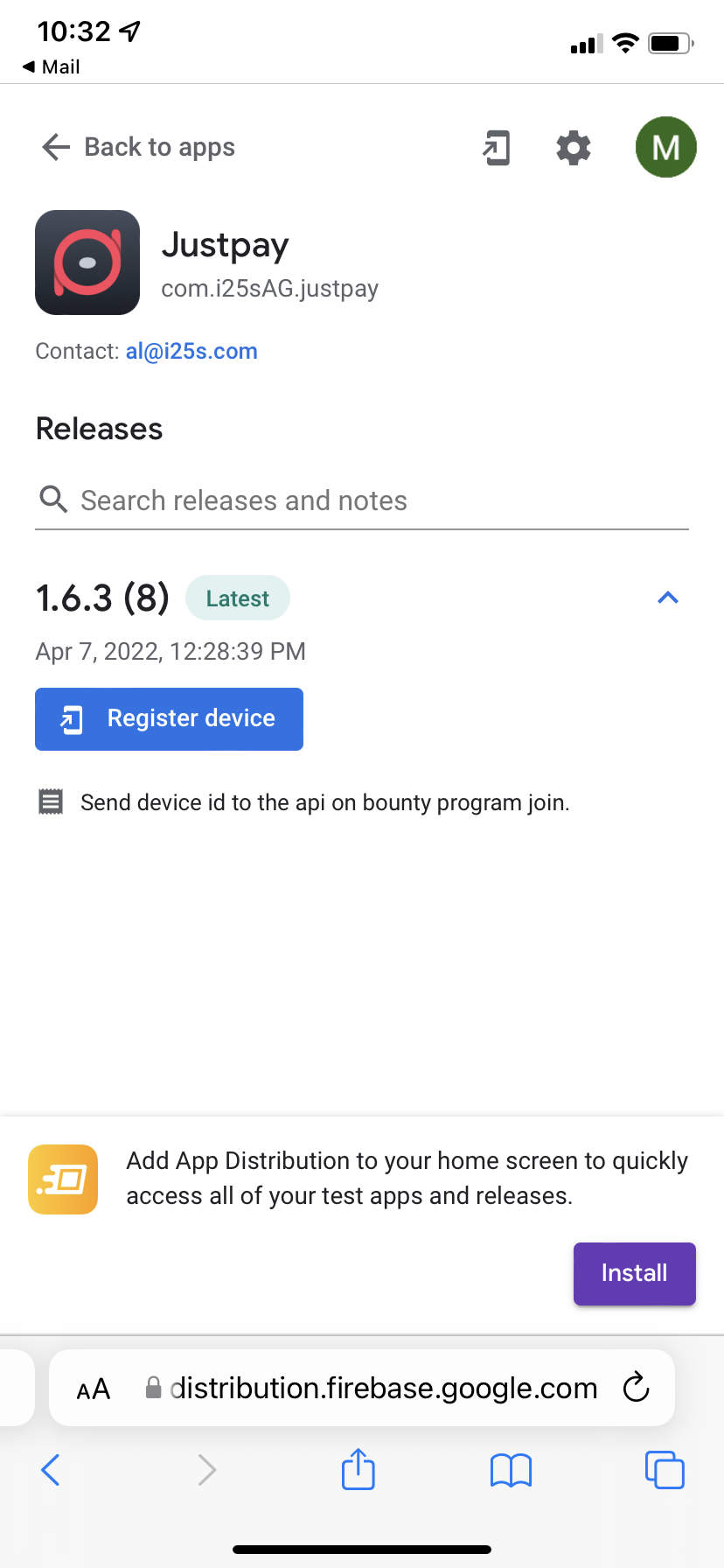Go back in Safari browser history
The width and height of the screenshot is (724, 1568).
51,1470
